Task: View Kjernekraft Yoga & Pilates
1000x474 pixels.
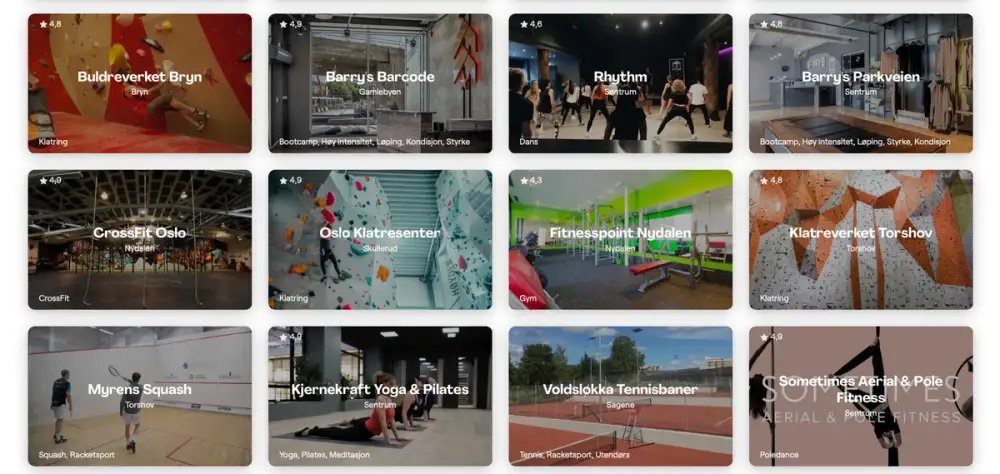Action: click(x=380, y=395)
